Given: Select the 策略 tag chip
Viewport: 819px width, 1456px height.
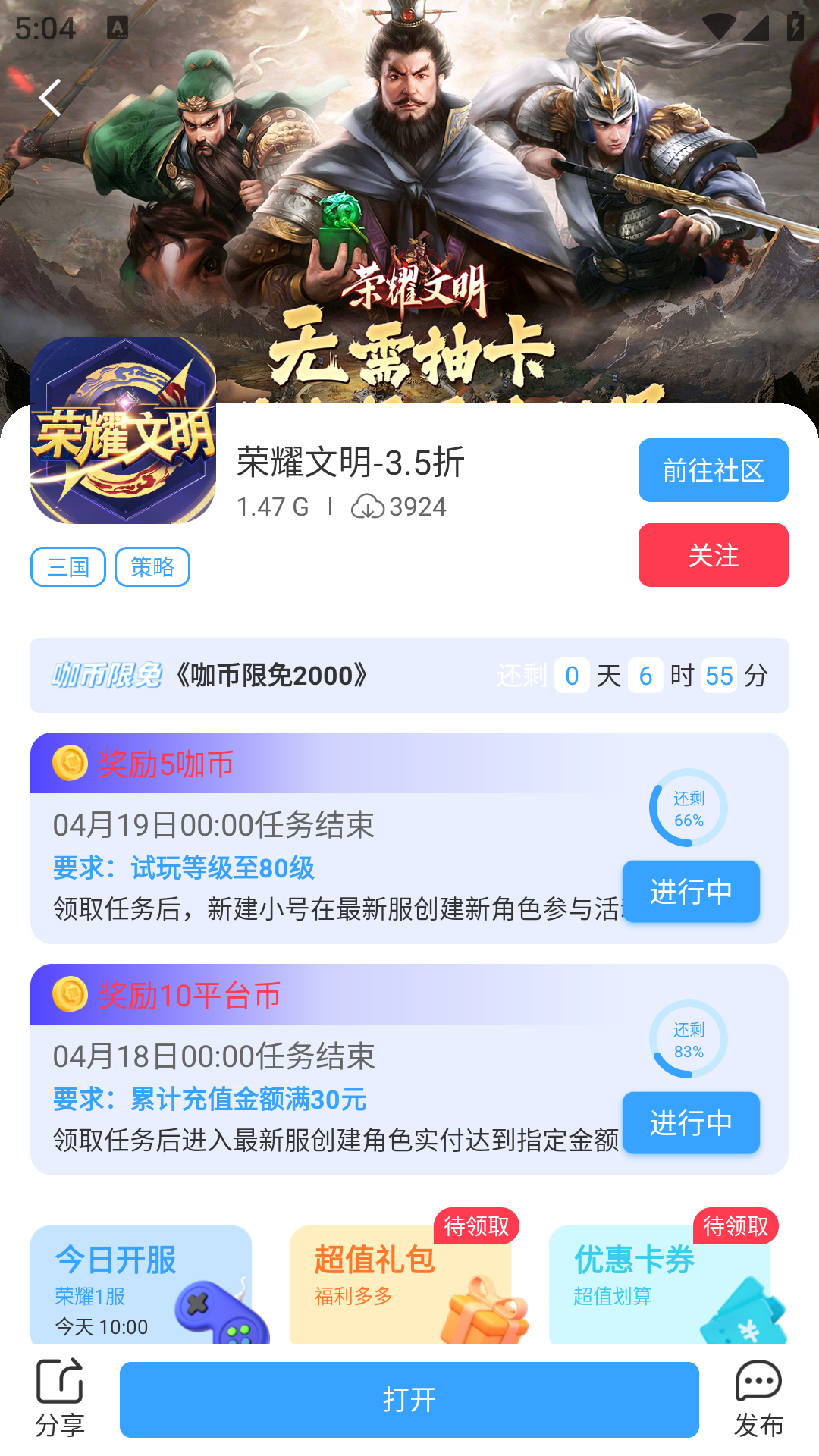Looking at the screenshot, I should click(x=152, y=566).
